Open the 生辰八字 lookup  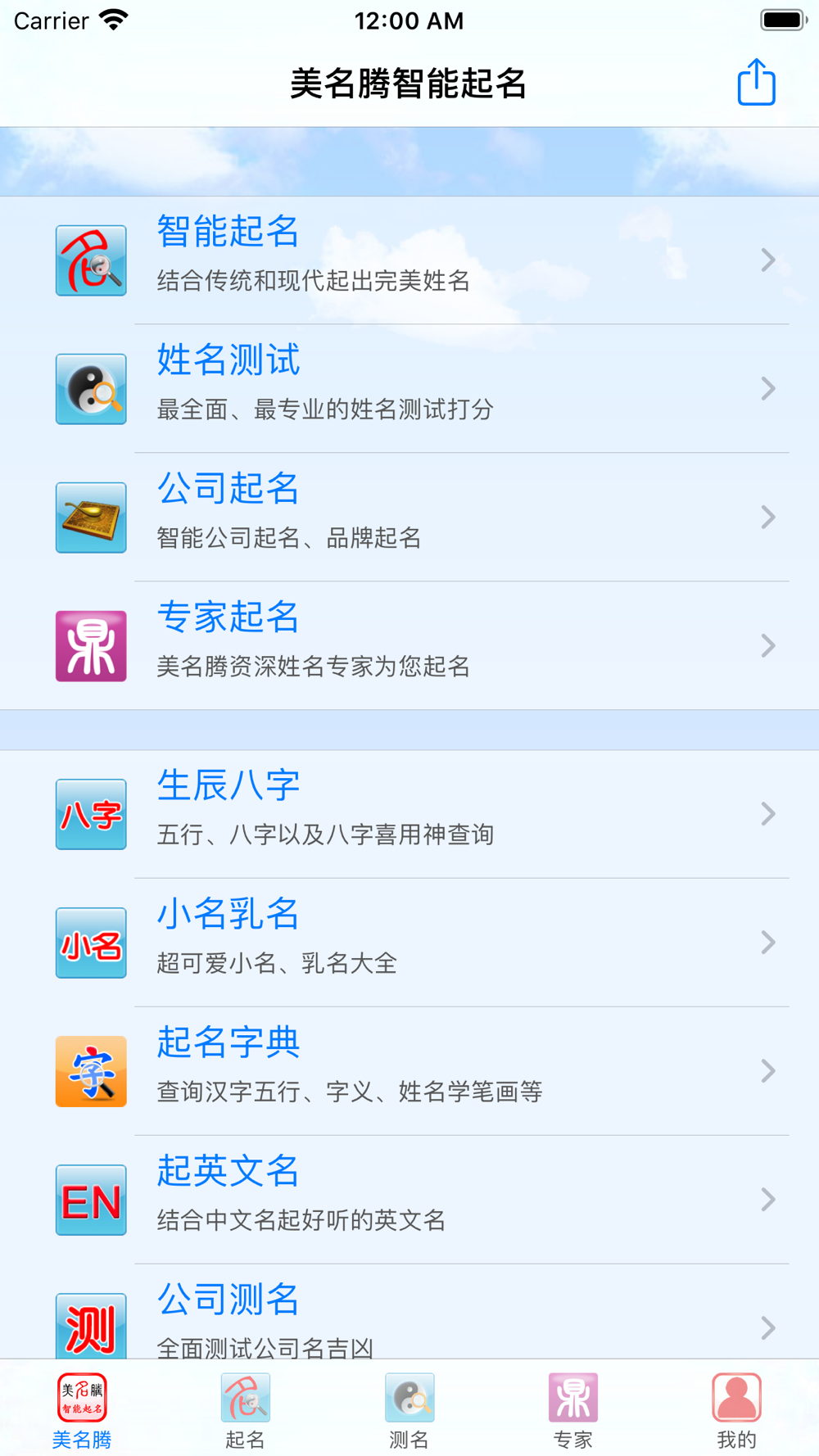(x=409, y=813)
